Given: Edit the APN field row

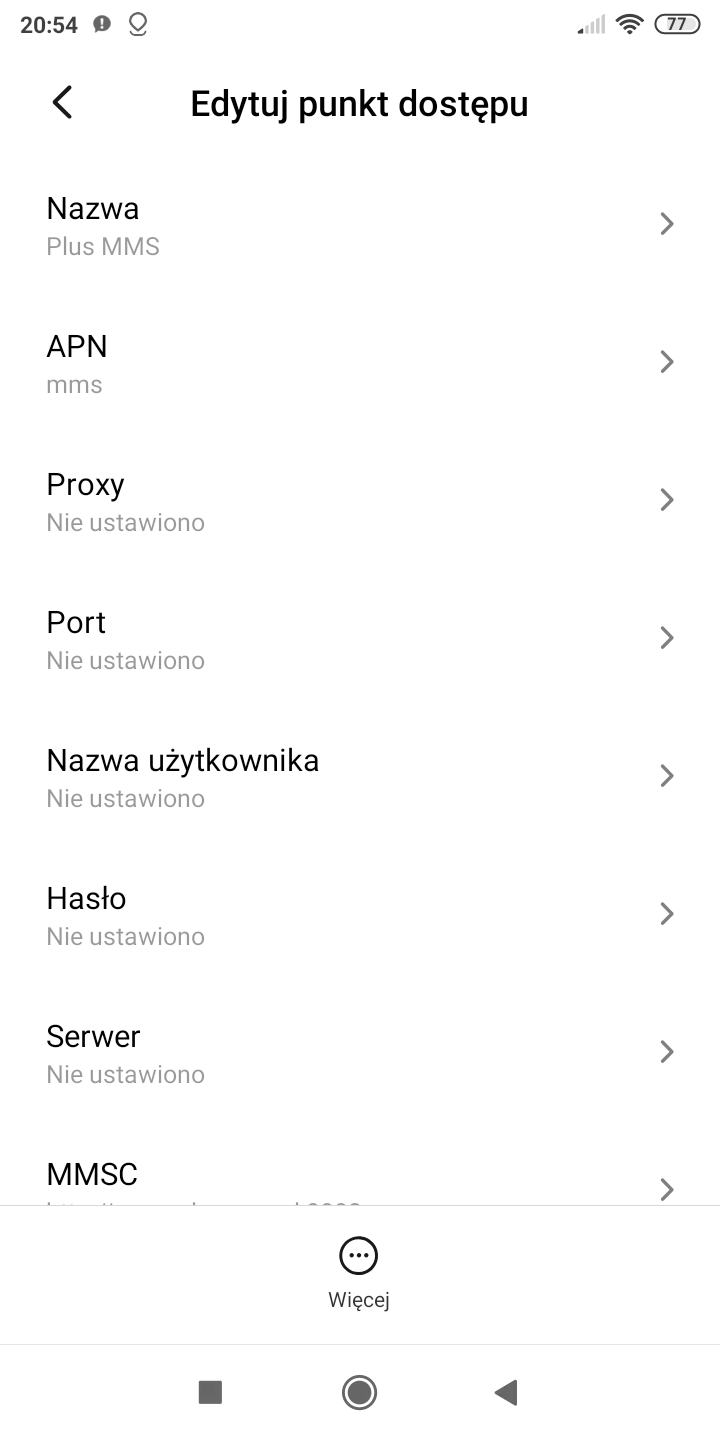Looking at the screenshot, I should click(360, 363).
